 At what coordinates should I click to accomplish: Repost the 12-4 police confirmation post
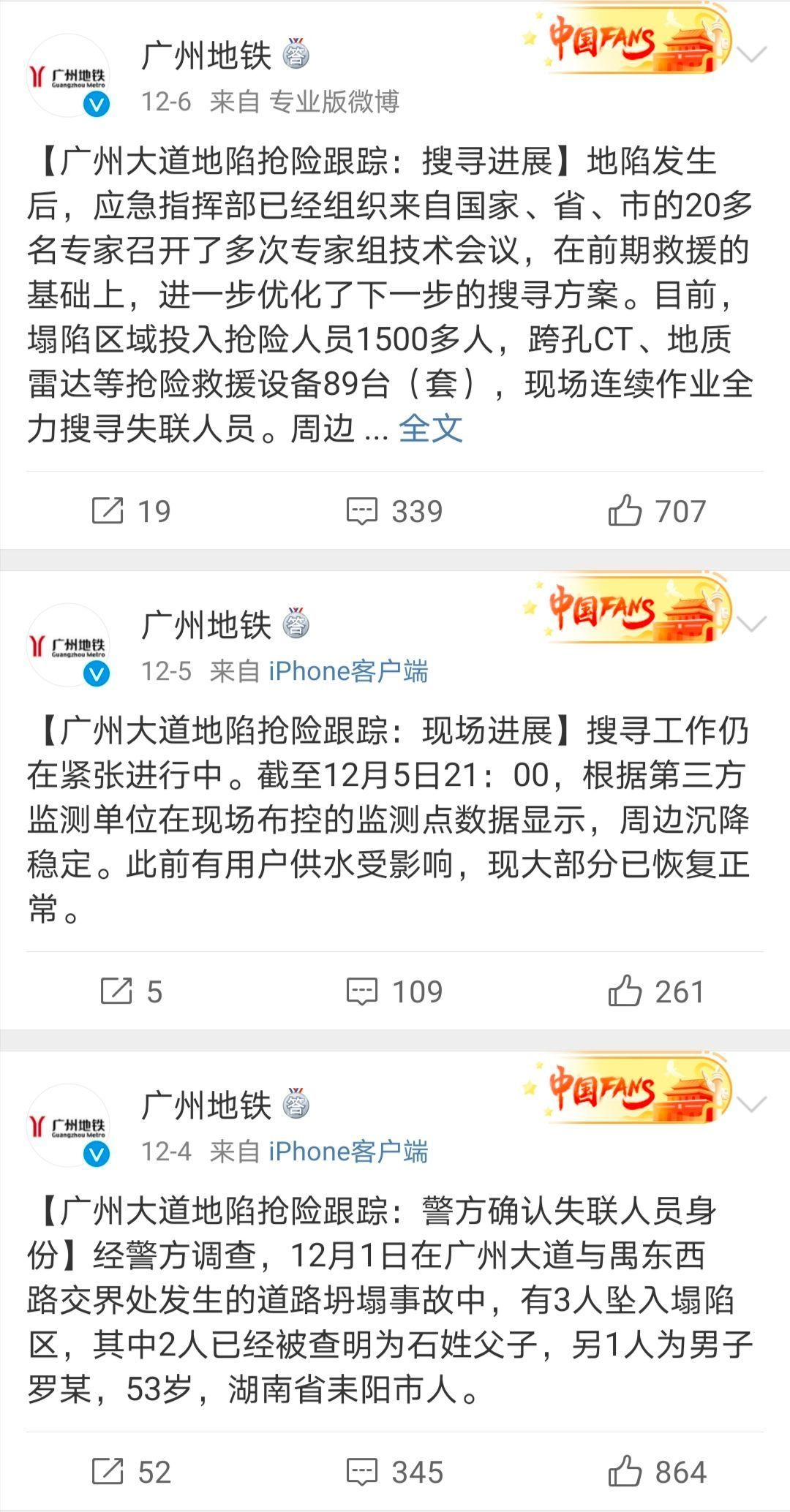point(130,1472)
